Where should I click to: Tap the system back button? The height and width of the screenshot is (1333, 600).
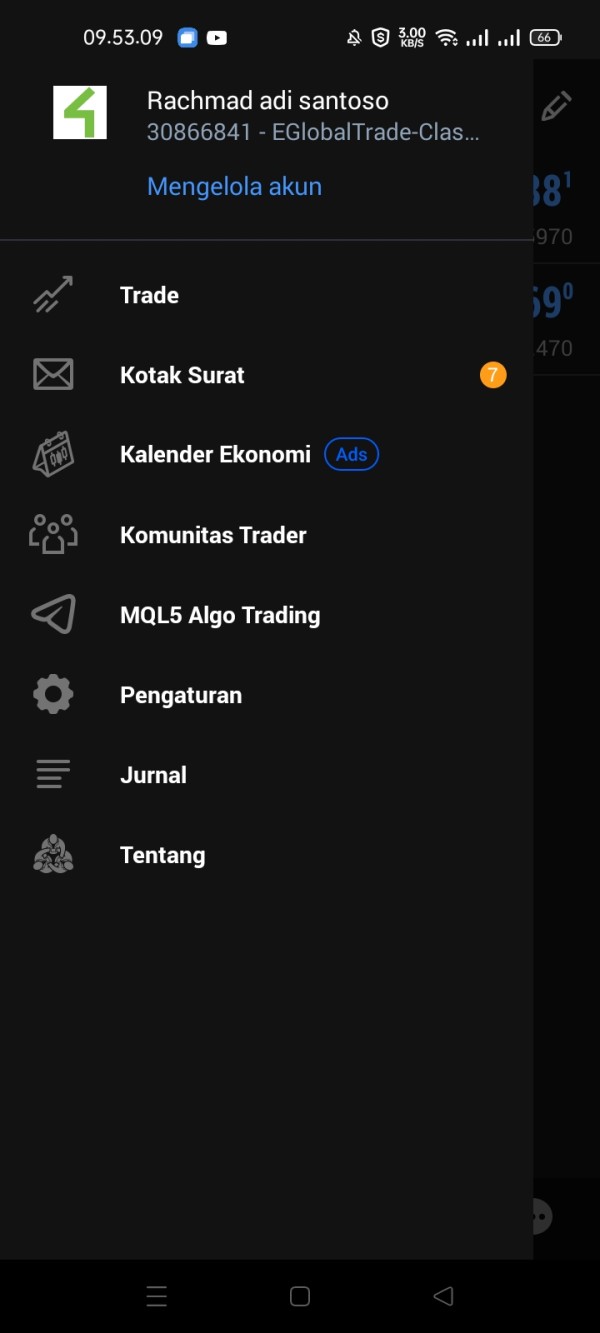(x=443, y=1296)
